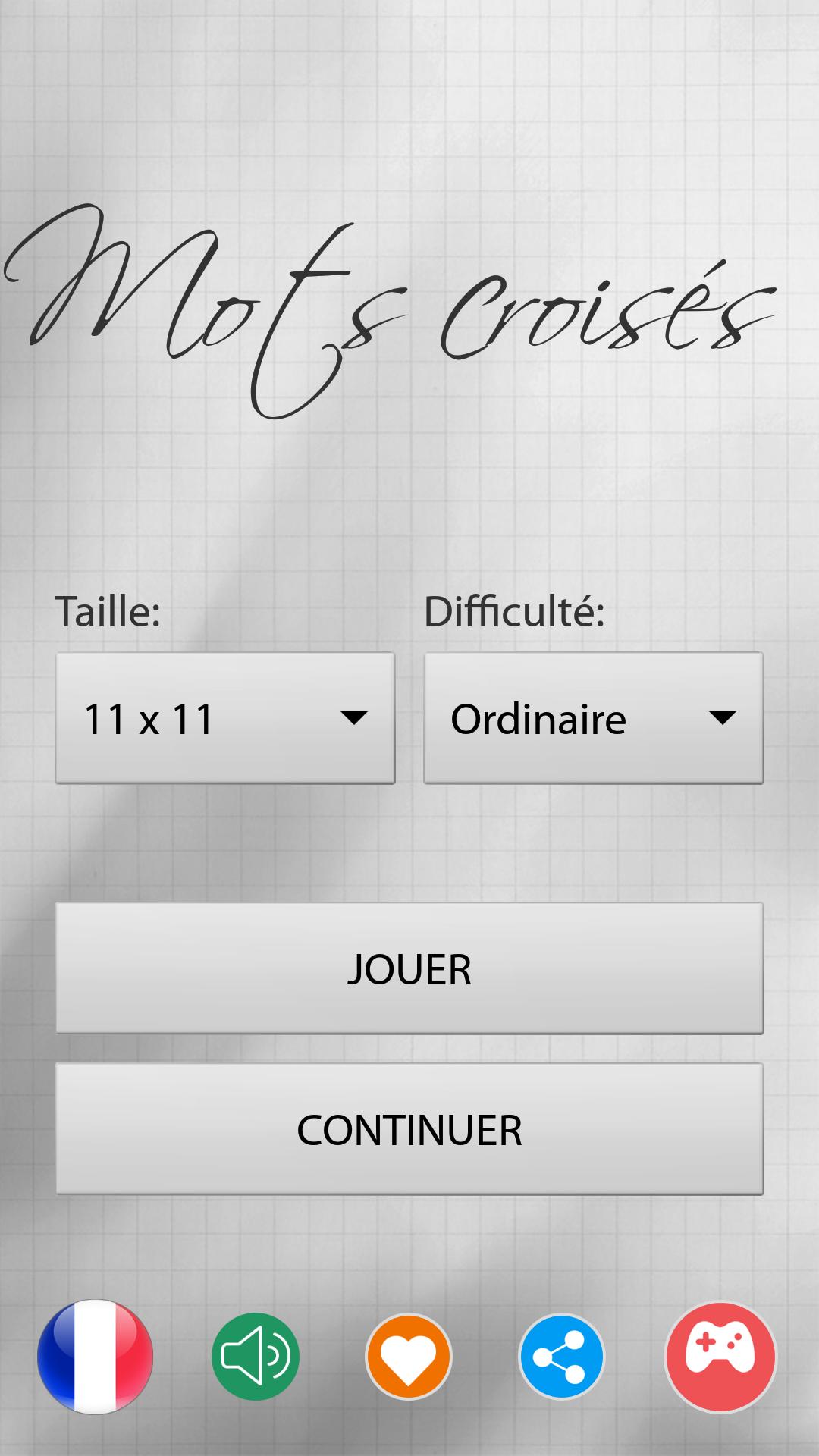Click CONTINUER to resume a puzzle
This screenshot has width=819, height=1456.
coord(409,1130)
